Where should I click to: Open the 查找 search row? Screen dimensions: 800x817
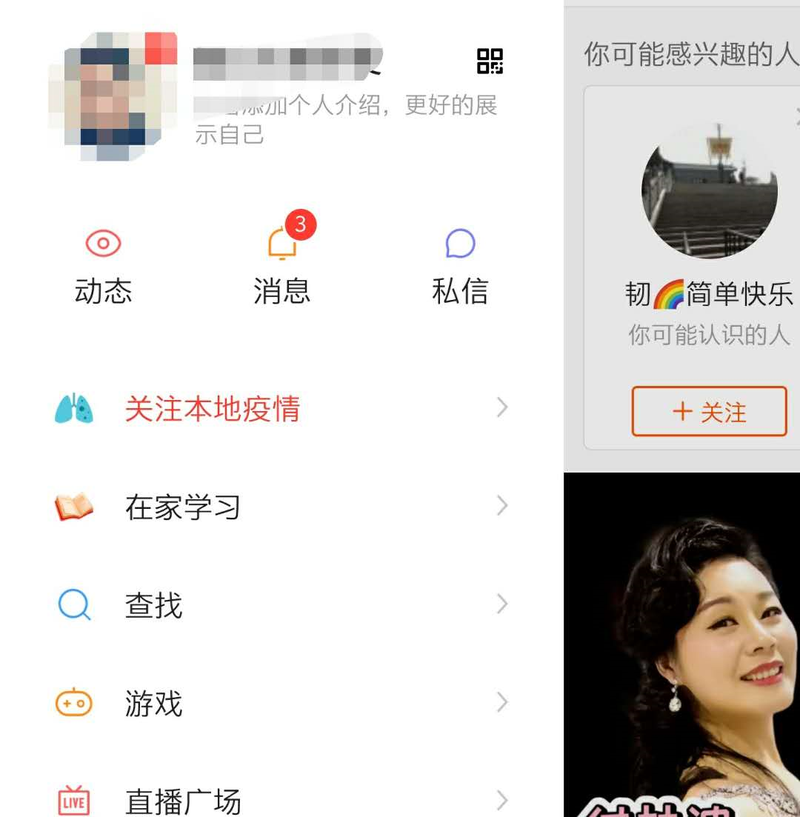pyautogui.click(x=280, y=605)
